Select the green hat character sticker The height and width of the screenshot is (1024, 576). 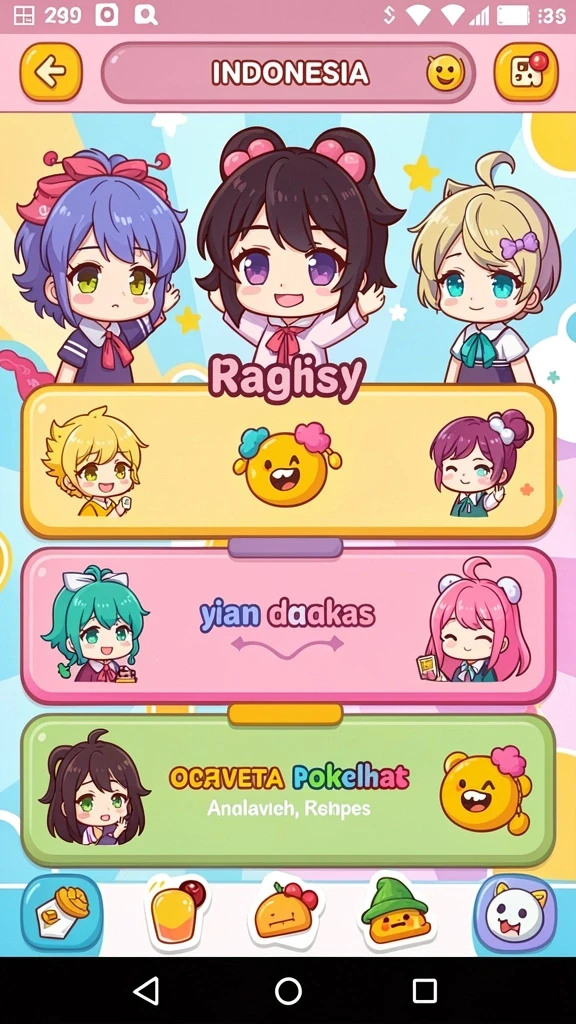click(x=396, y=912)
